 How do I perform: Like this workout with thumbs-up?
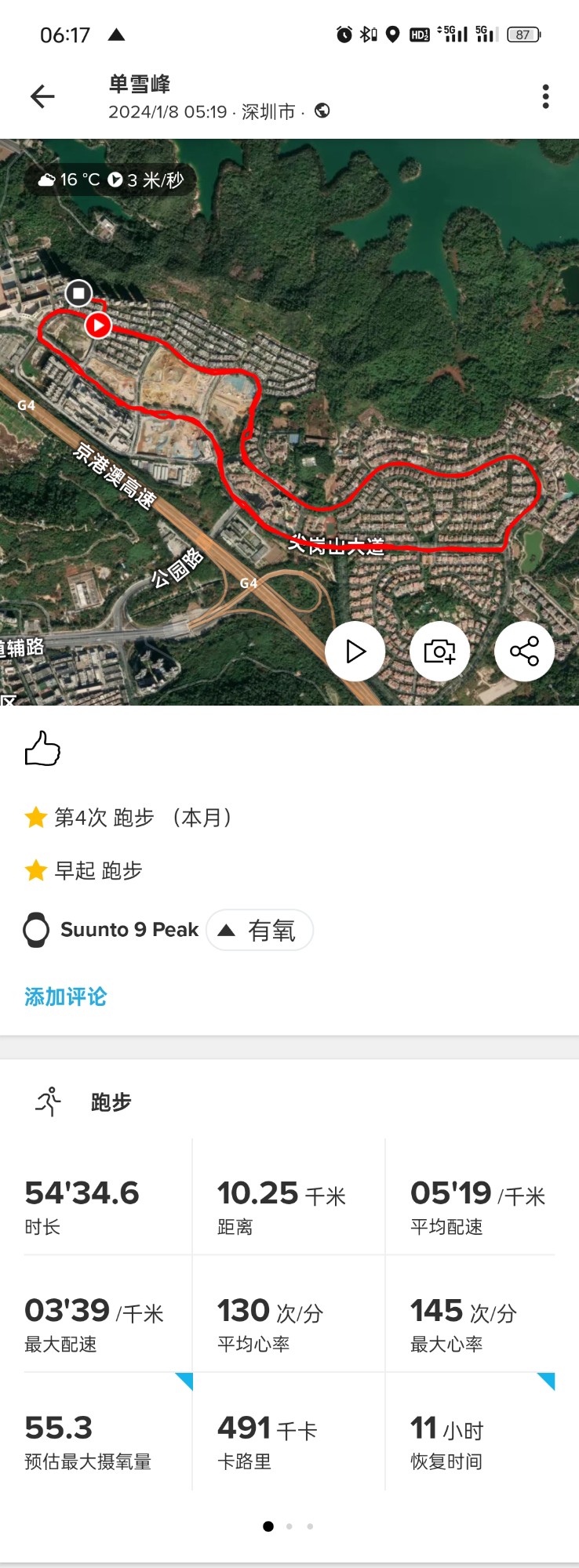click(x=42, y=749)
